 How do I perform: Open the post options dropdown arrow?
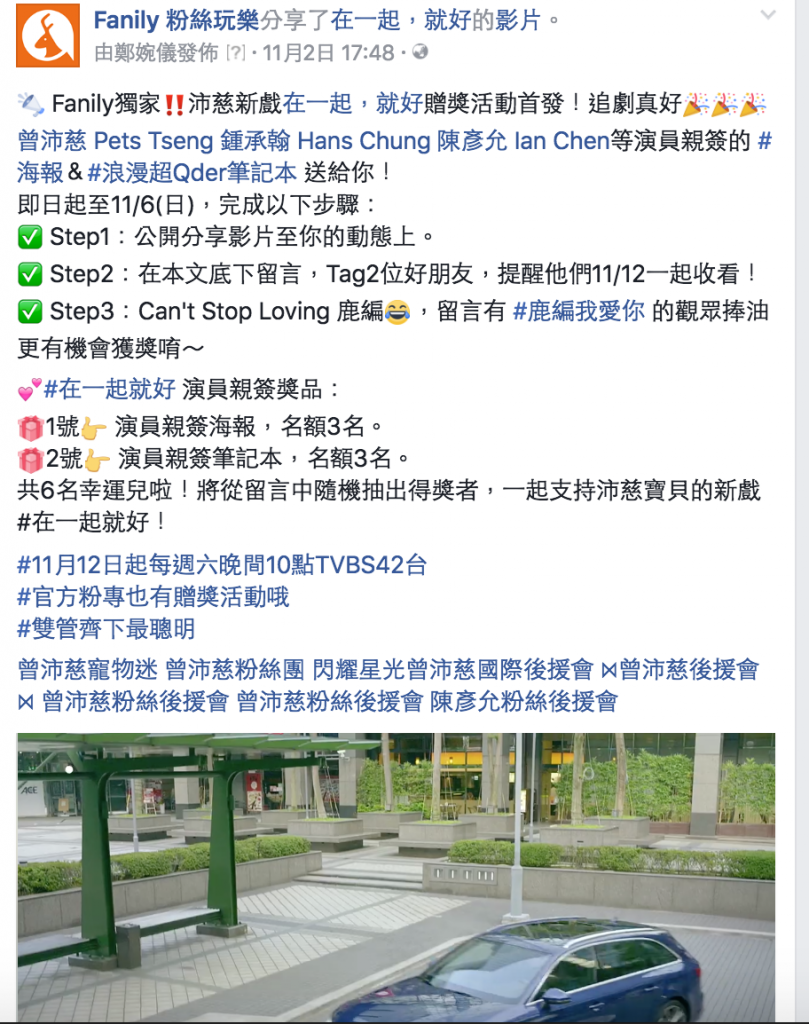click(768, 16)
